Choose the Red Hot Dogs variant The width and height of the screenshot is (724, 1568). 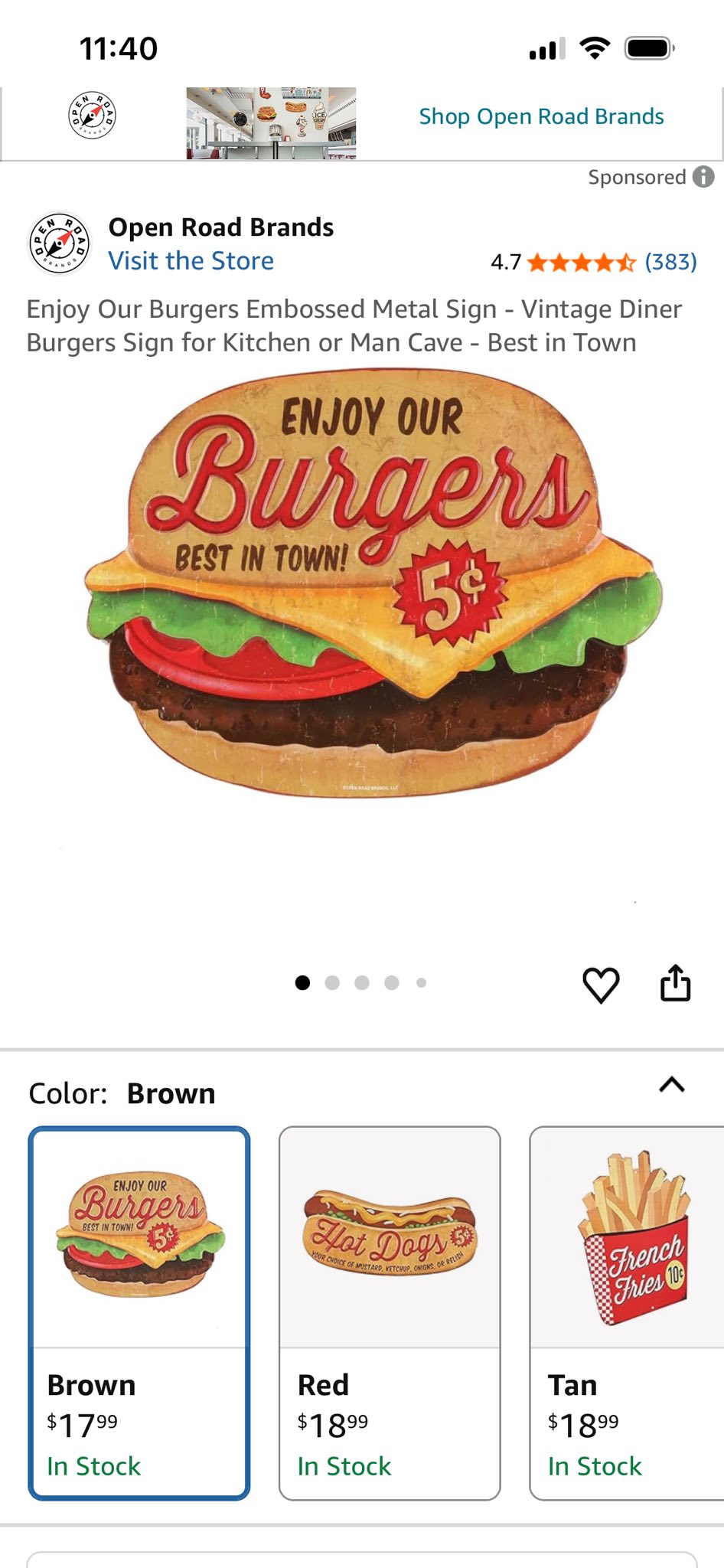click(x=389, y=1302)
